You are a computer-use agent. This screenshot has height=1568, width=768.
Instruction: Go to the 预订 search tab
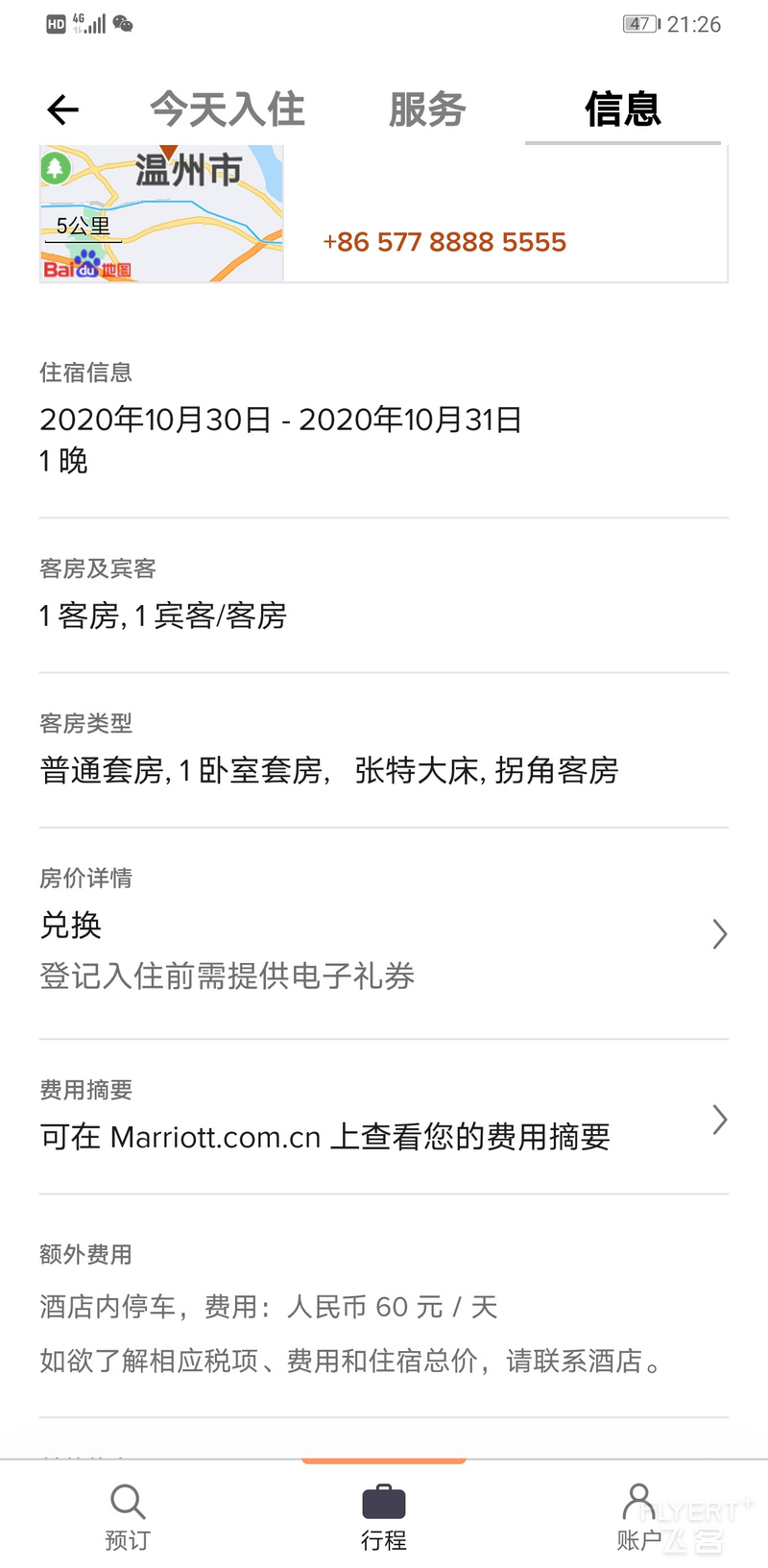click(128, 1517)
